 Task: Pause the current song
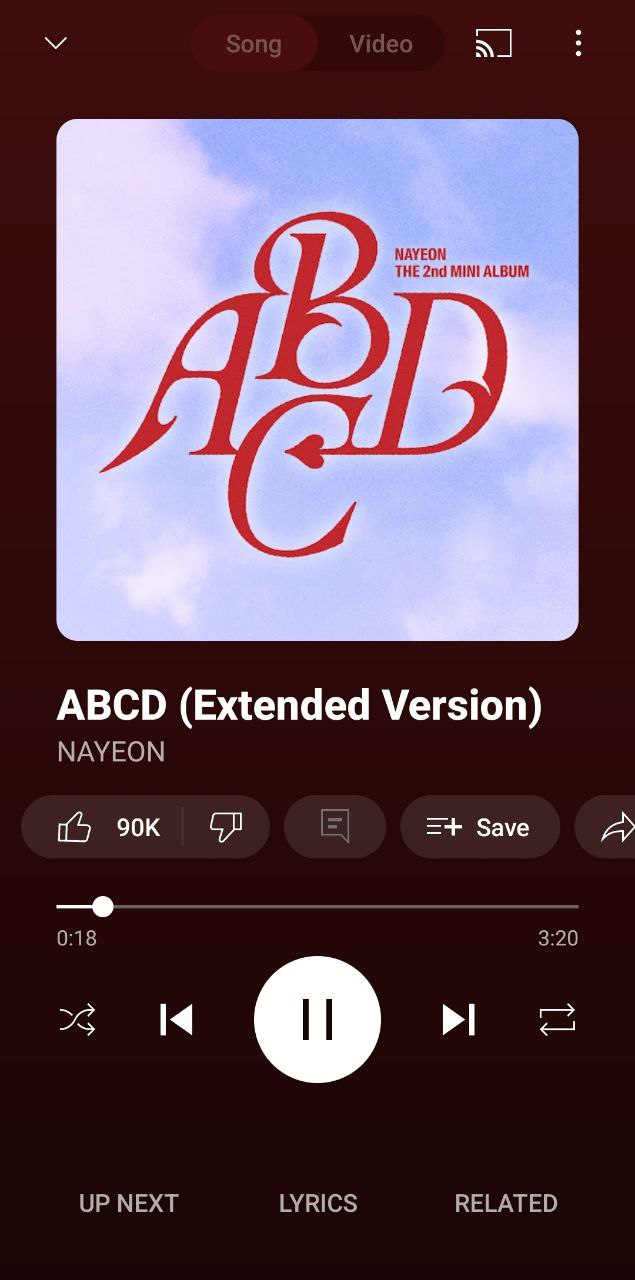tap(317, 1020)
